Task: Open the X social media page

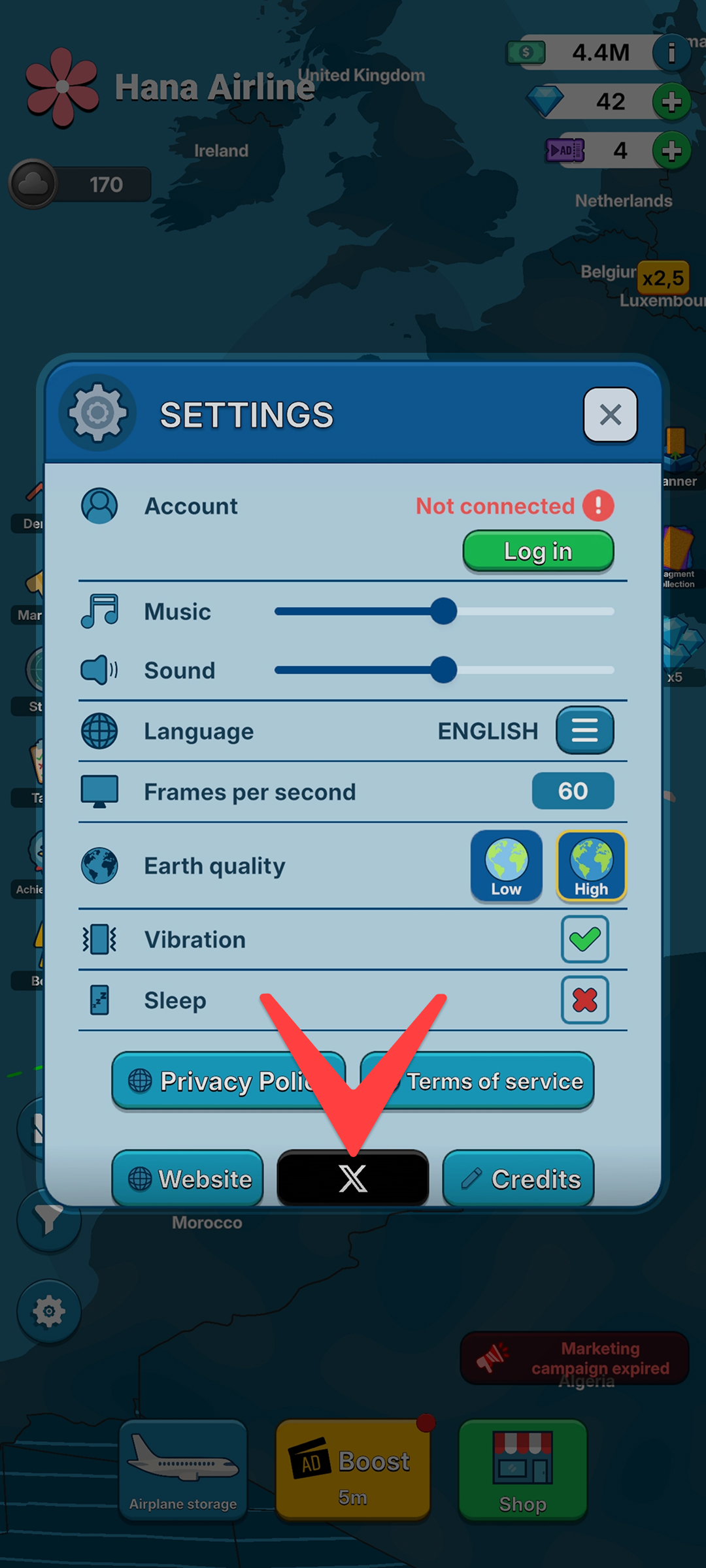Action: point(353,1180)
